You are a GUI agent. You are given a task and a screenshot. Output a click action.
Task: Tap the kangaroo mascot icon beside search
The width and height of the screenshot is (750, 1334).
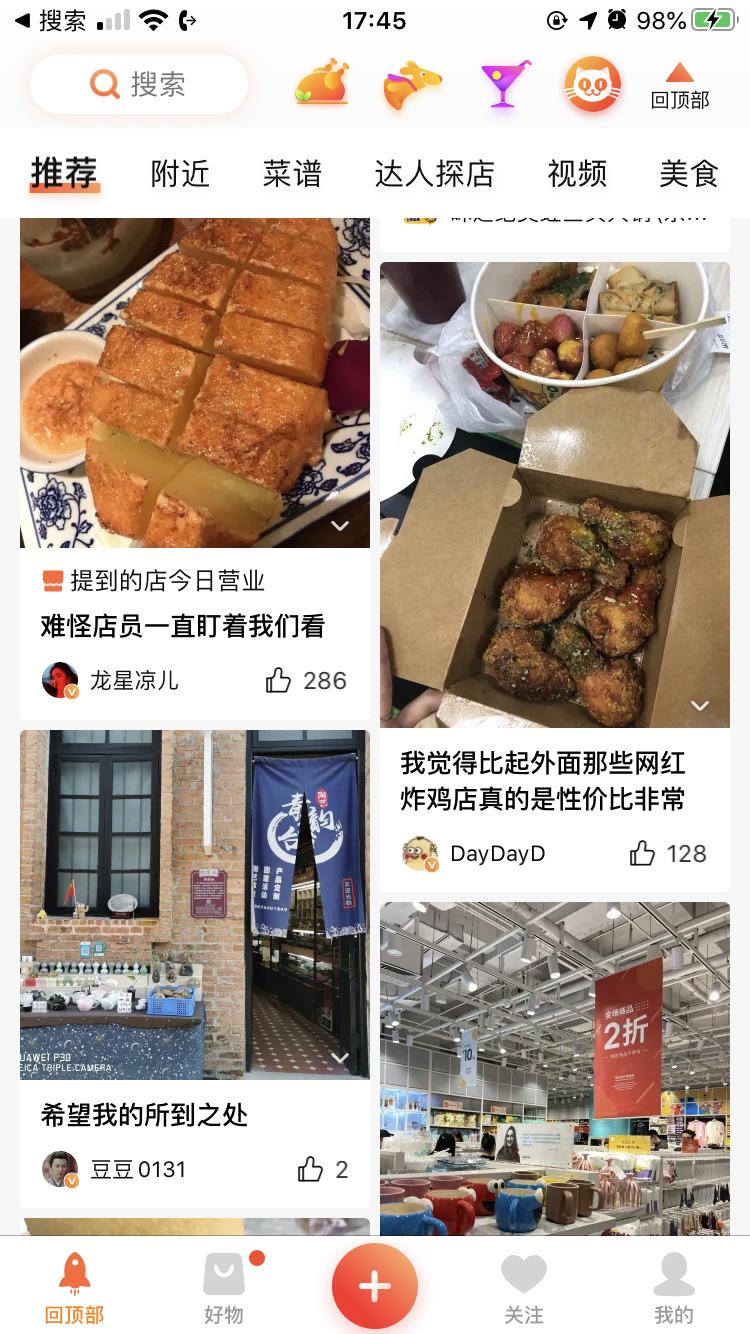tap(410, 85)
